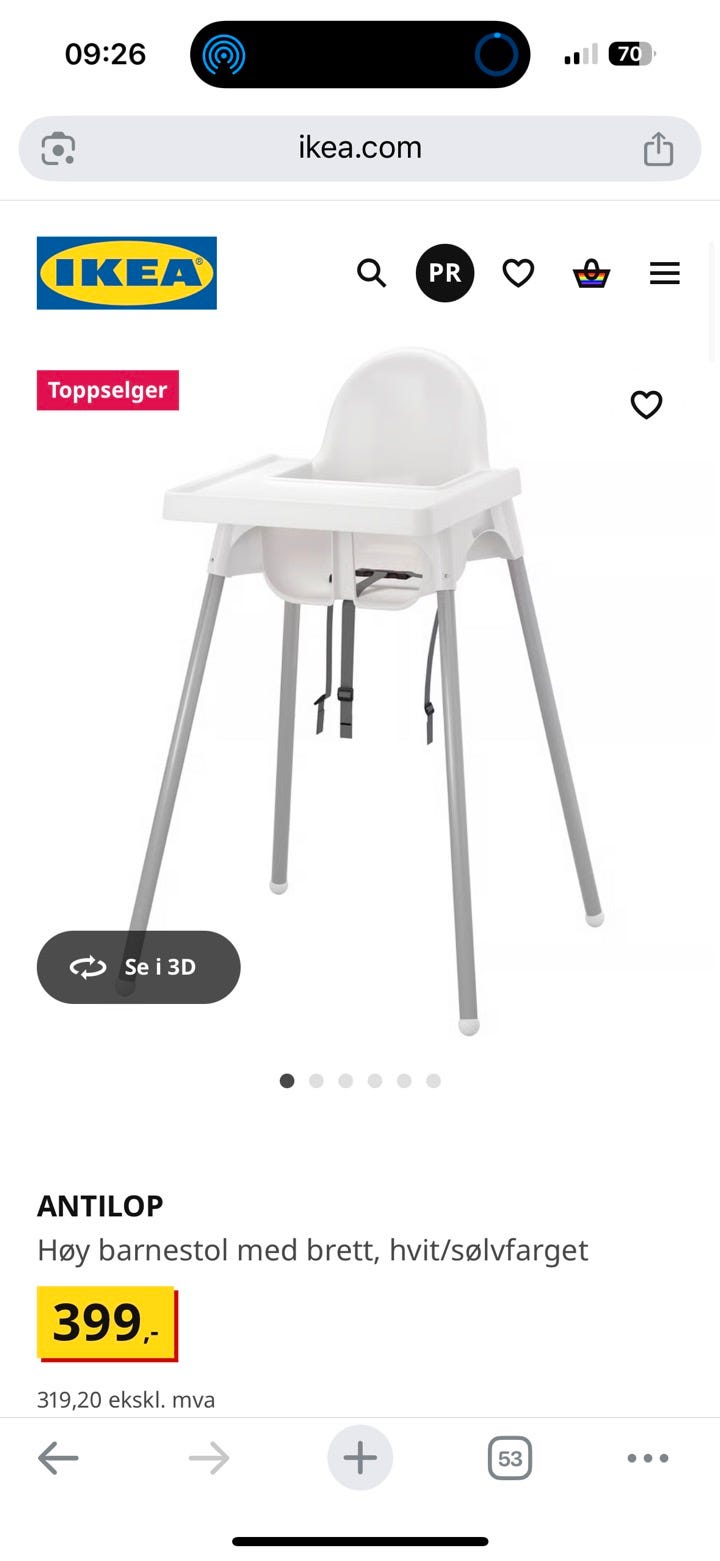View the chair with Se i 3D
The height and width of the screenshot is (1561, 720).
click(x=139, y=967)
